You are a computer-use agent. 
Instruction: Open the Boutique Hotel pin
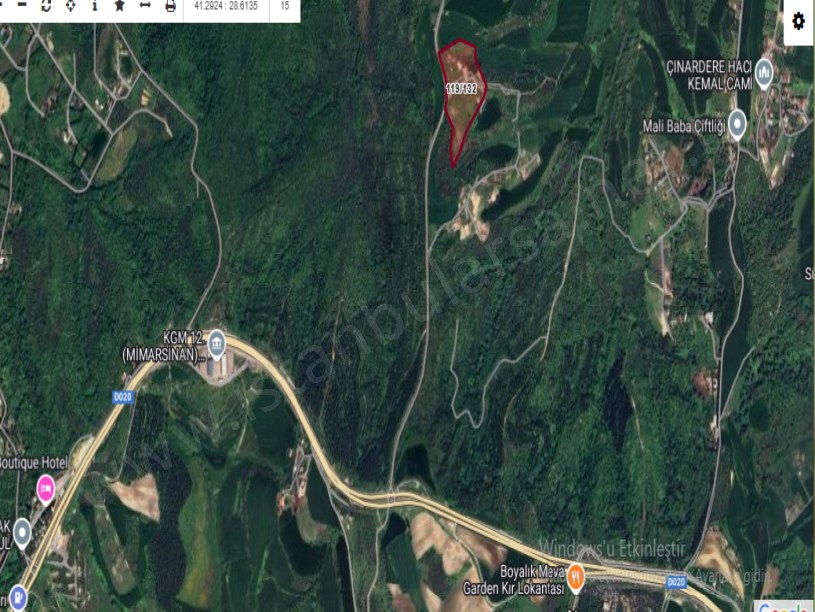coord(46,489)
